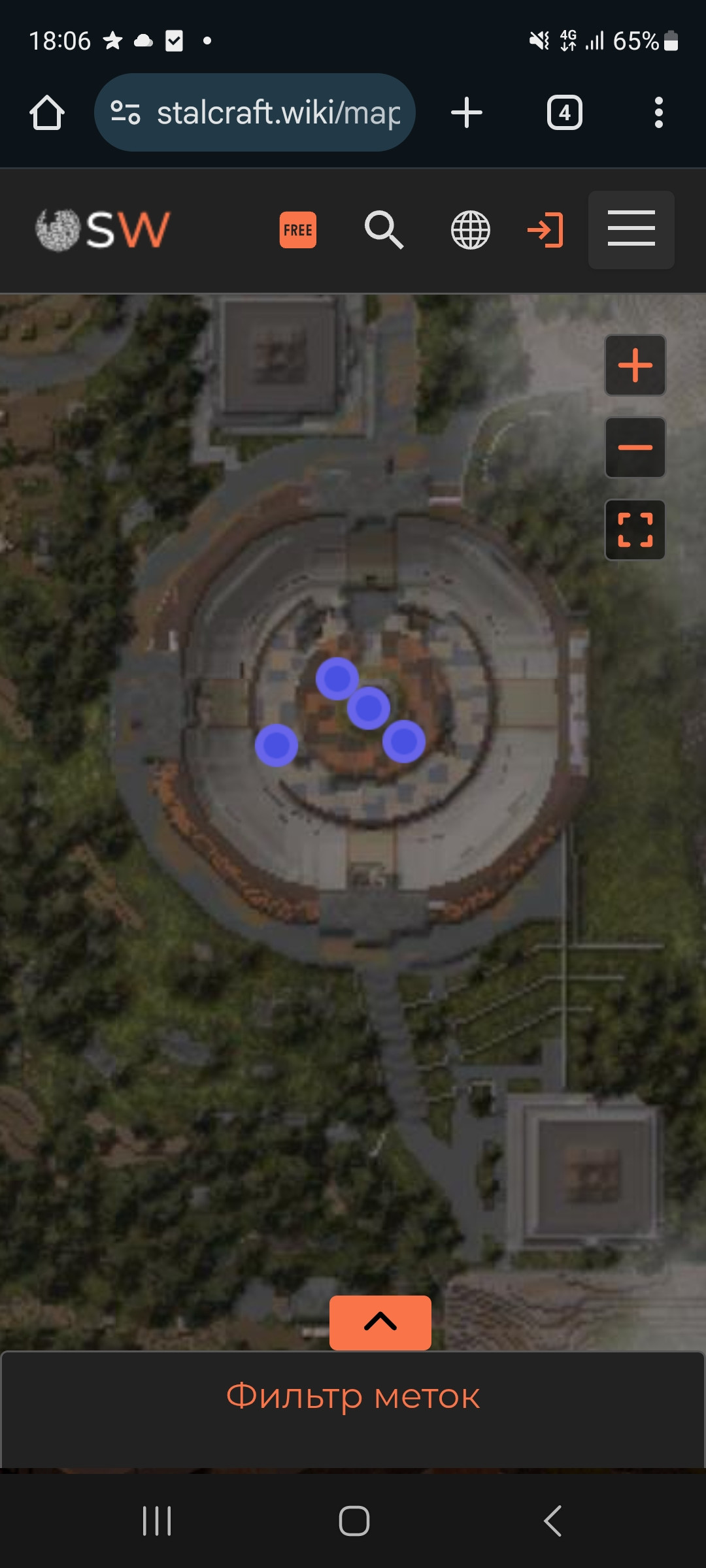The height and width of the screenshot is (1568, 706).
Task: View the four open tabs
Action: (x=564, y=113)
